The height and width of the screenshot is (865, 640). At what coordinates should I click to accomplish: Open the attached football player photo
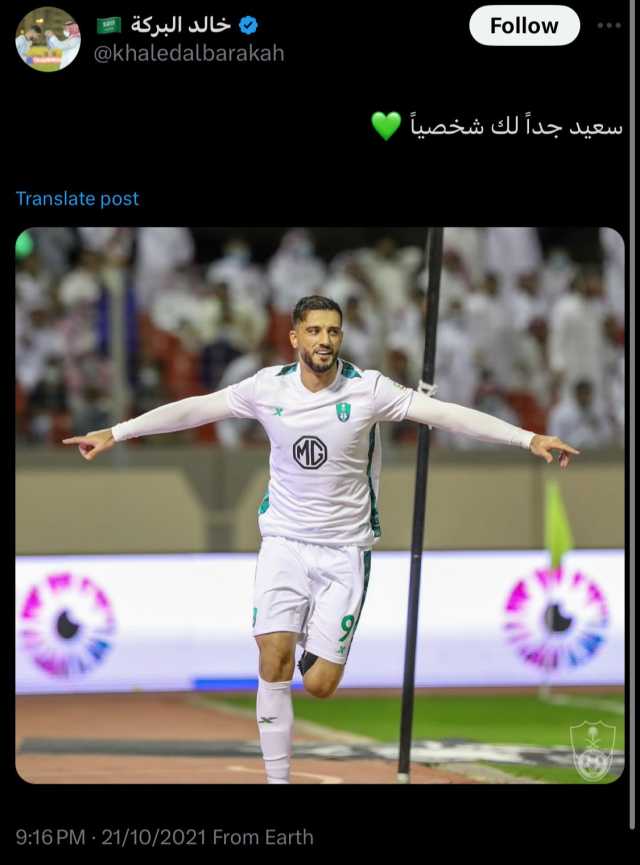click(320, 505)
